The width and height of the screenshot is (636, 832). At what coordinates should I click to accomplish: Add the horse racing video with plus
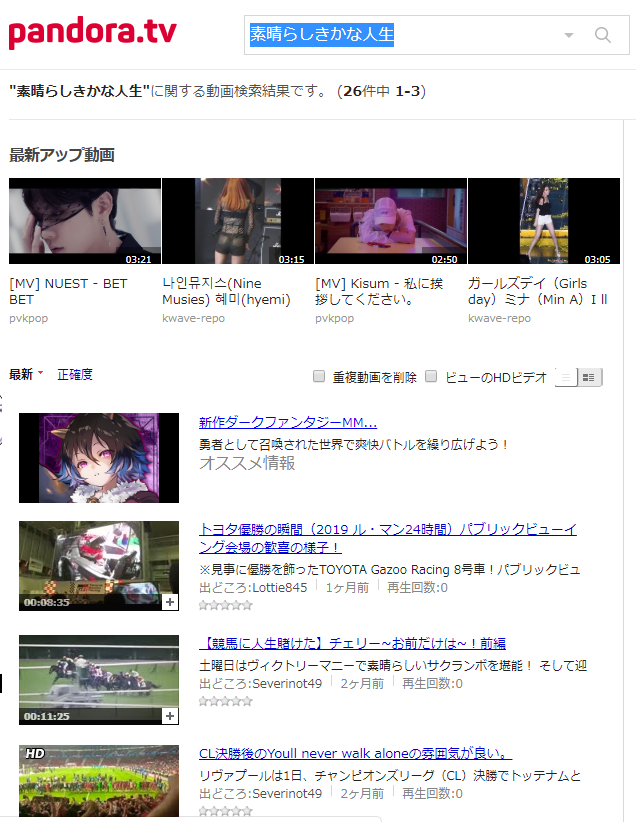[170, 716]
